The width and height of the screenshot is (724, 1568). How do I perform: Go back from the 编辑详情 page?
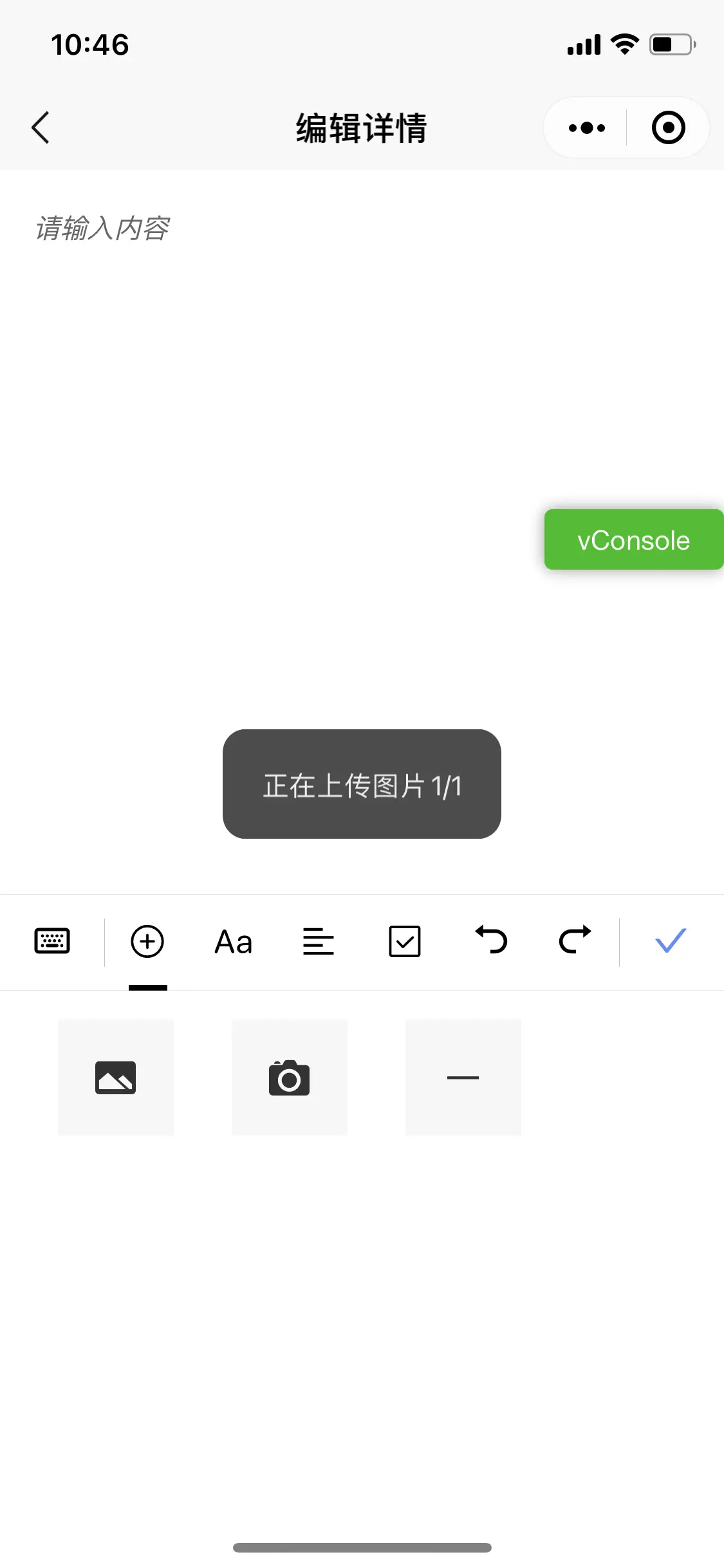(41, 127)
